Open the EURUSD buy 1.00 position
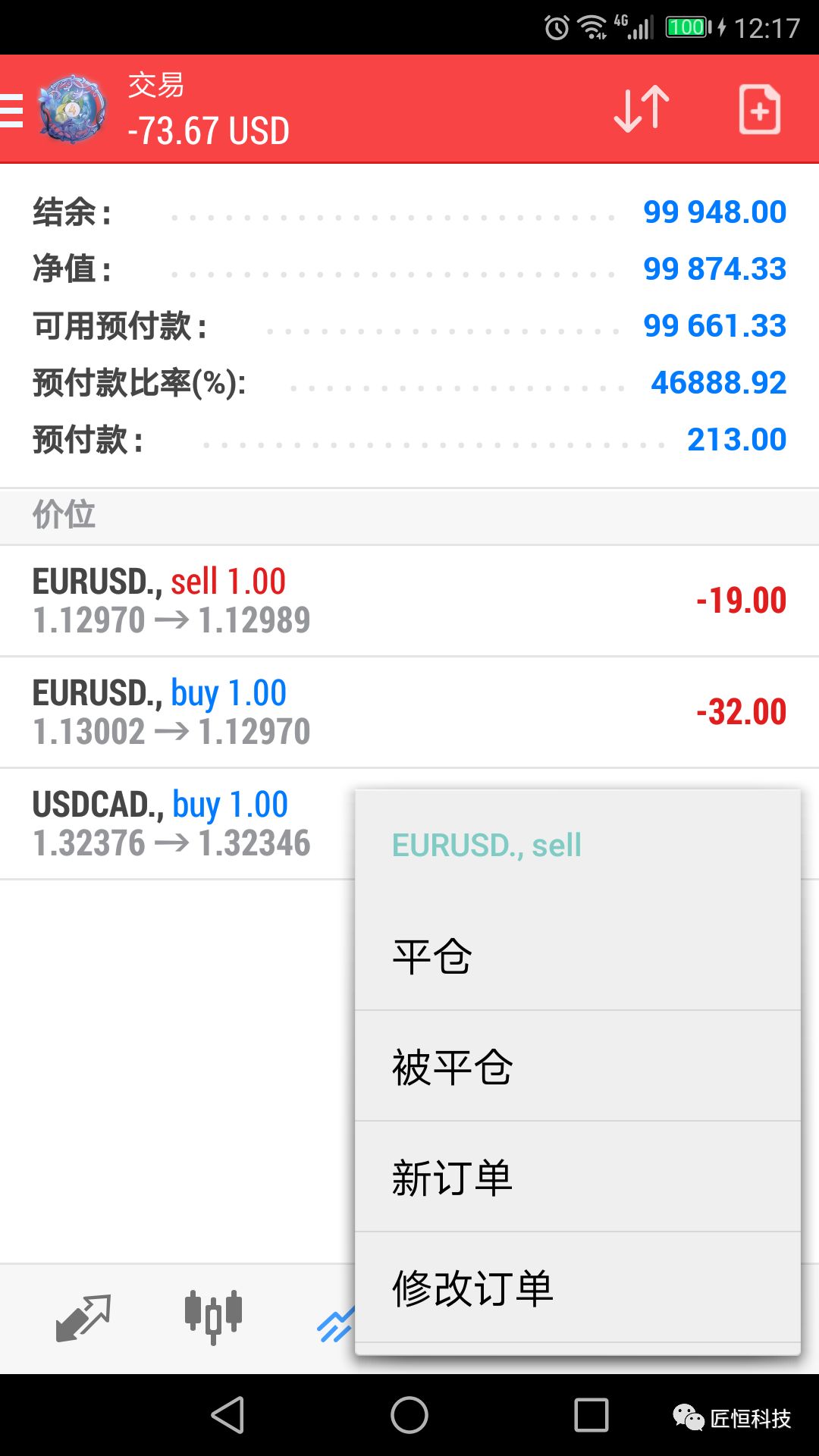Viewport: 819px width, 1456px height. [x=409, y=712]
